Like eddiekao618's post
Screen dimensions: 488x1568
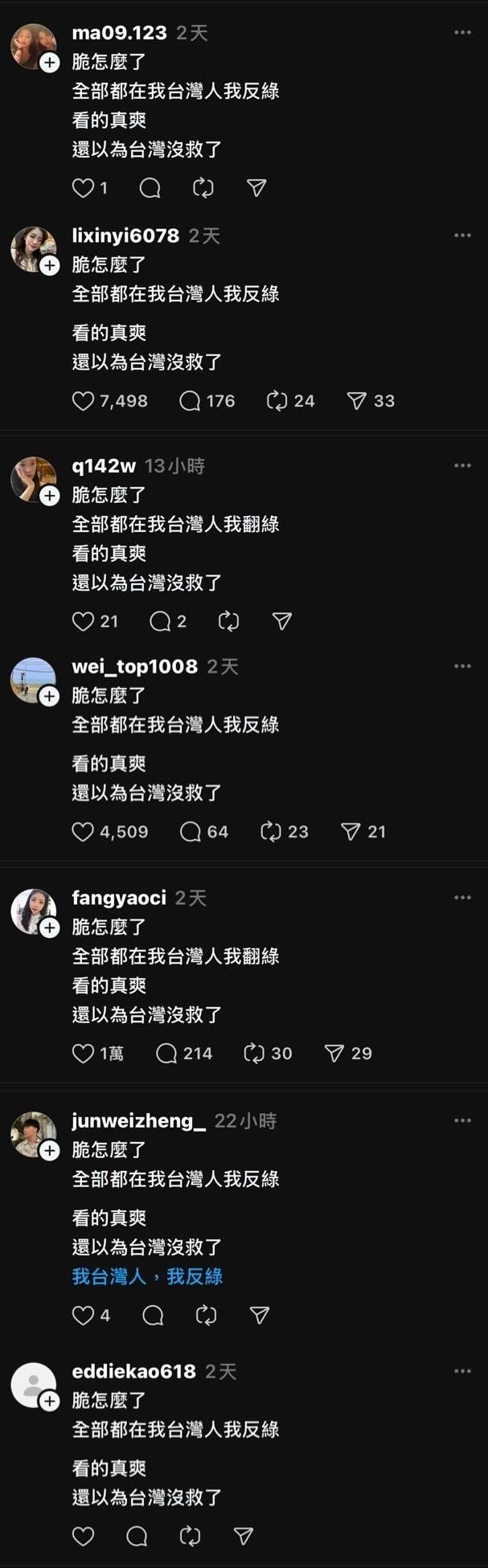pyautogui.click(x=83, y=1537)
